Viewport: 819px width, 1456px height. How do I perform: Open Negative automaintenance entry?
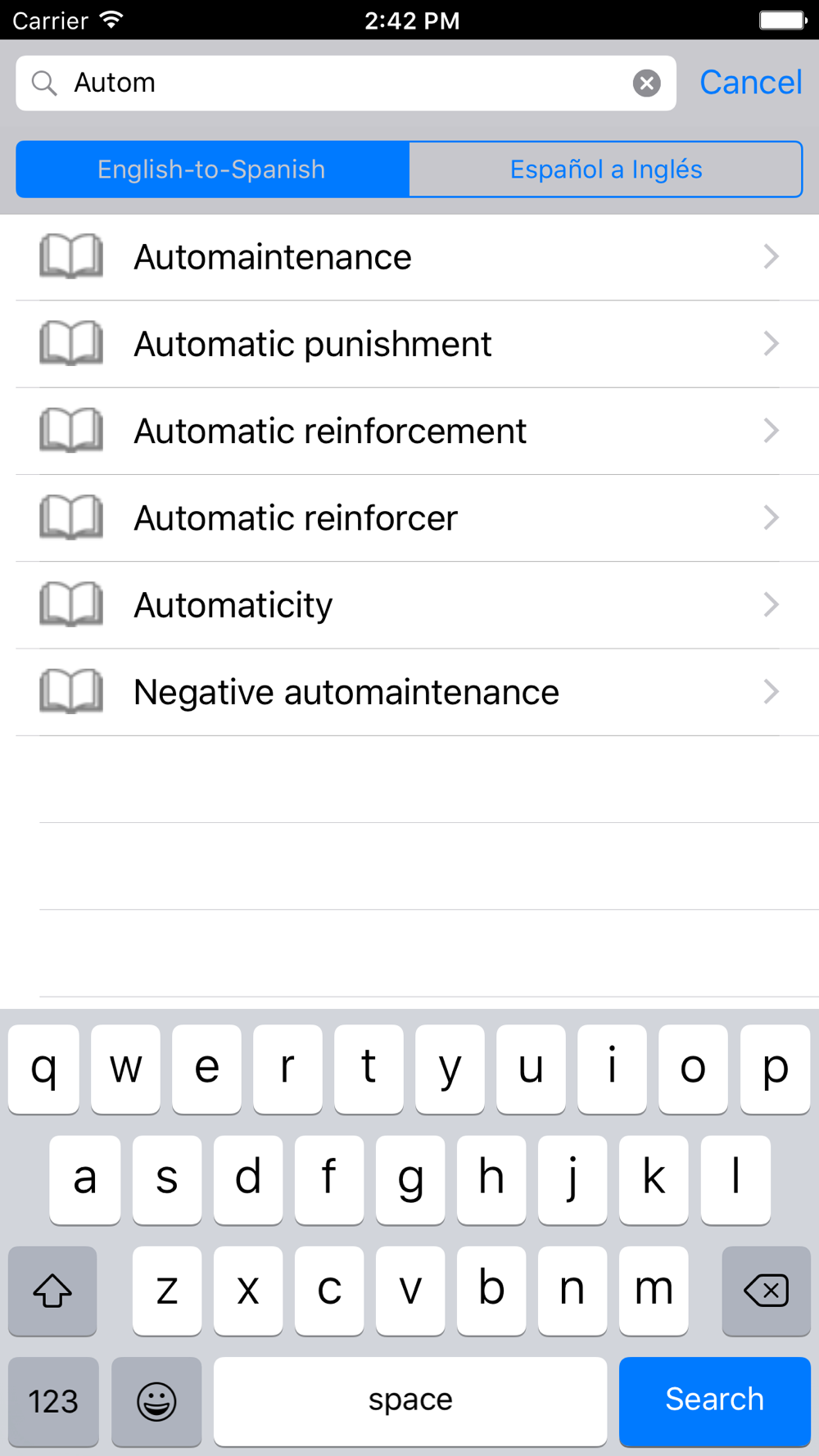pos(409,692)
